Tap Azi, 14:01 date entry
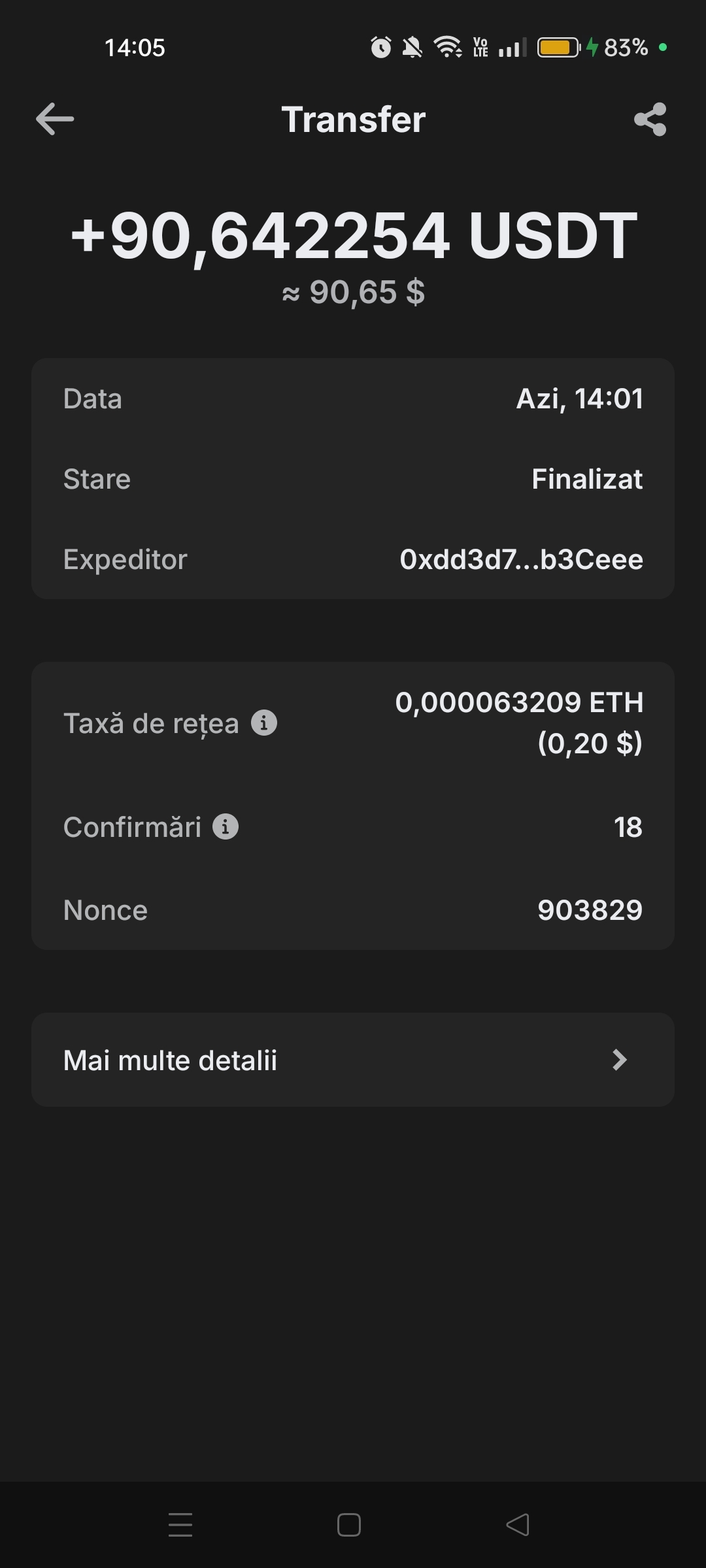This screenshot has width=706, height=1568. (579, 398)
